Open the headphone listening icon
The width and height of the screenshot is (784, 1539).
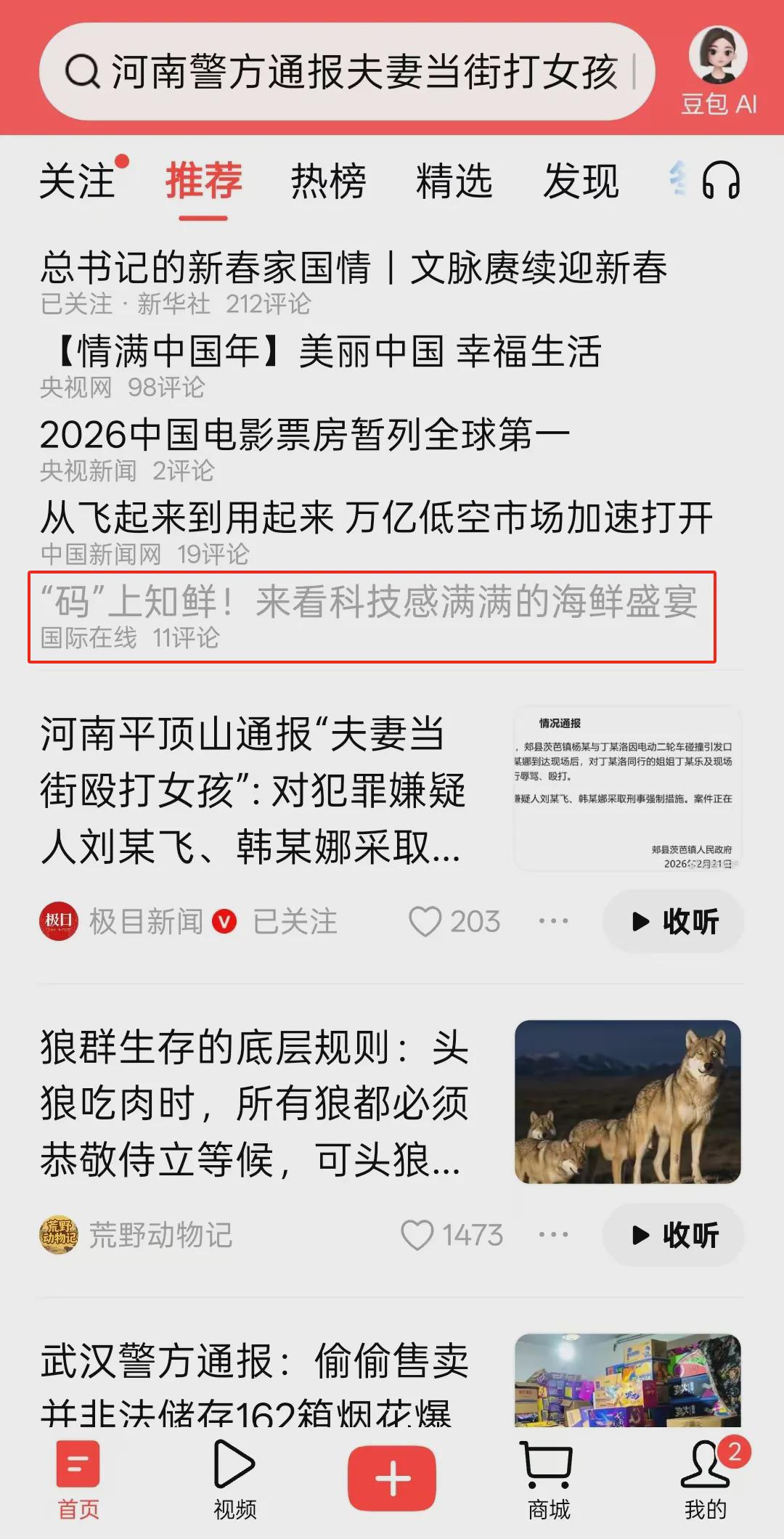coord(721,181)
